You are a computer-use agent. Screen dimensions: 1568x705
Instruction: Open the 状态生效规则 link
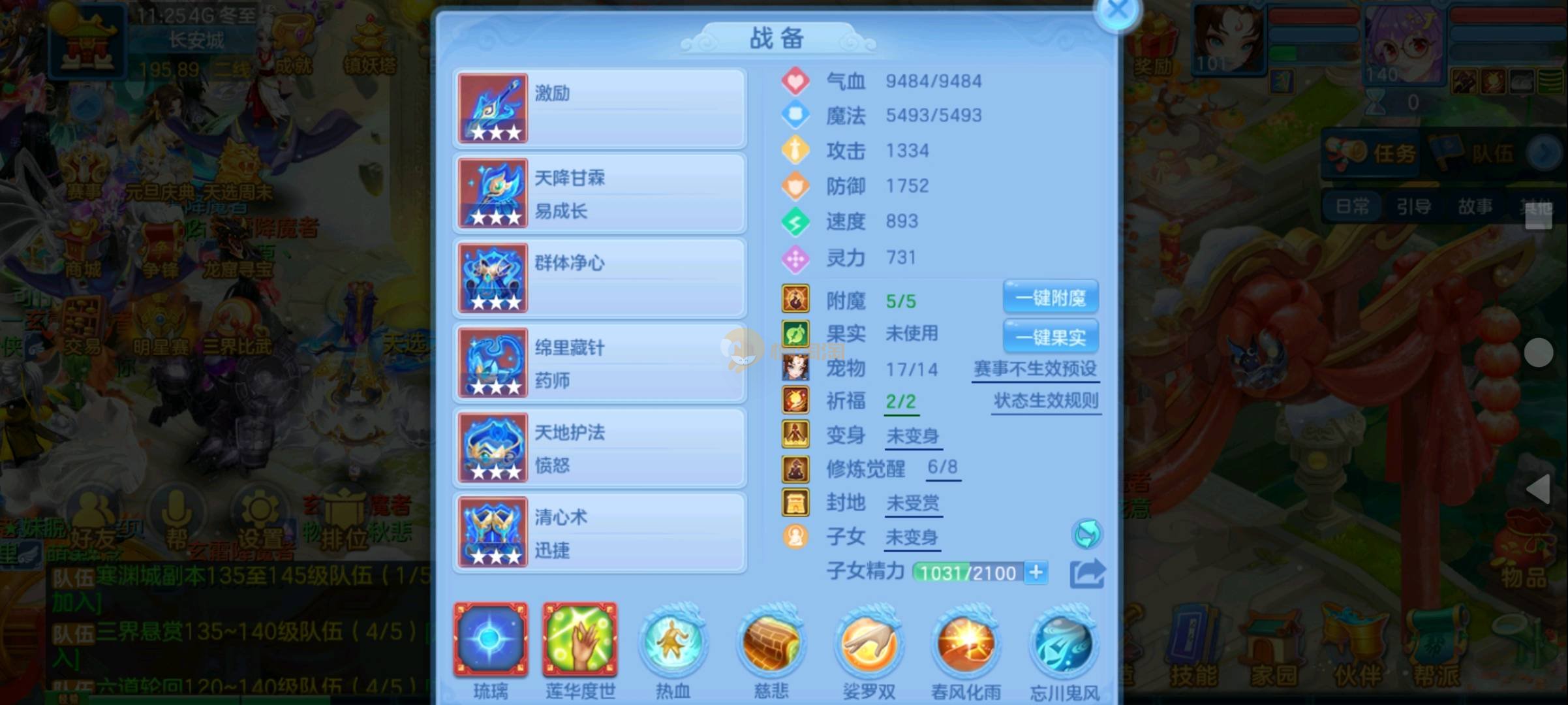[1046, 401]
